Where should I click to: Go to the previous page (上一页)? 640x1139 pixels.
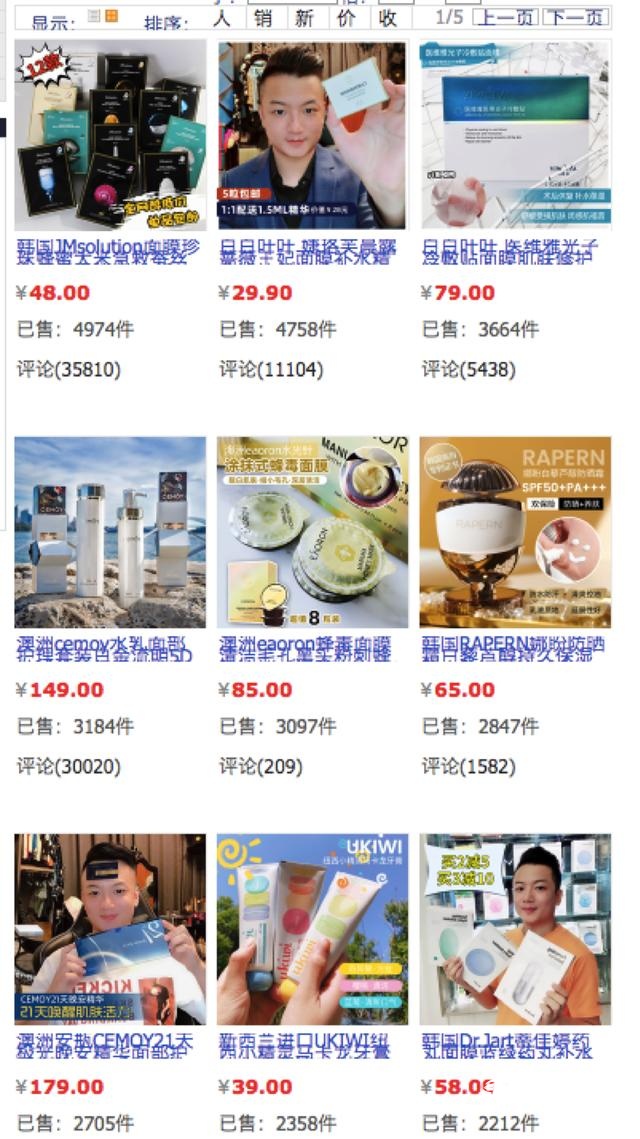coord(506,18)
